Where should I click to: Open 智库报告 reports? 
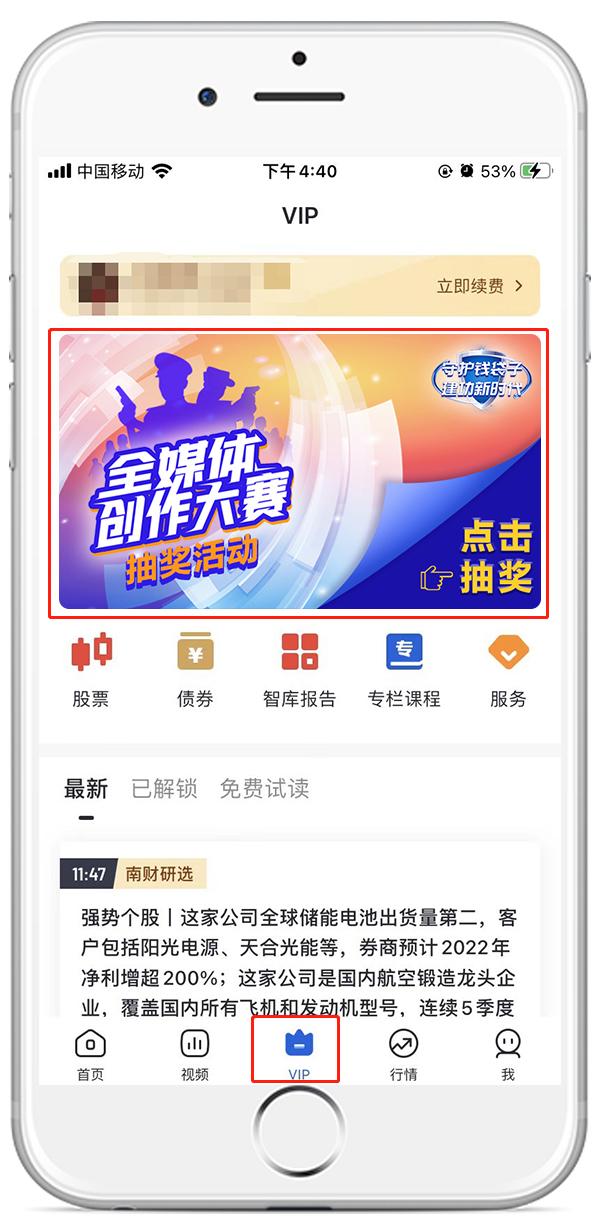pyautogui.click(x=299, y=670)
